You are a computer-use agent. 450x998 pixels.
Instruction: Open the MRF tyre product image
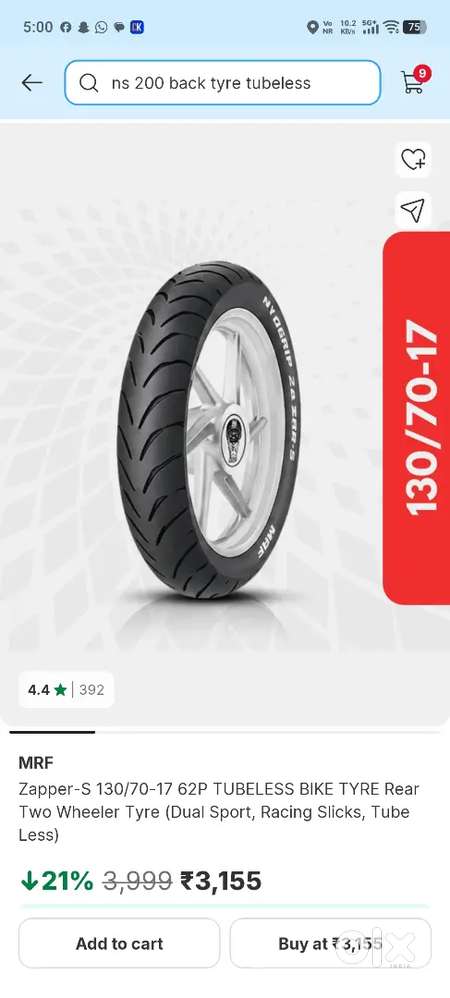click(208, 430)
